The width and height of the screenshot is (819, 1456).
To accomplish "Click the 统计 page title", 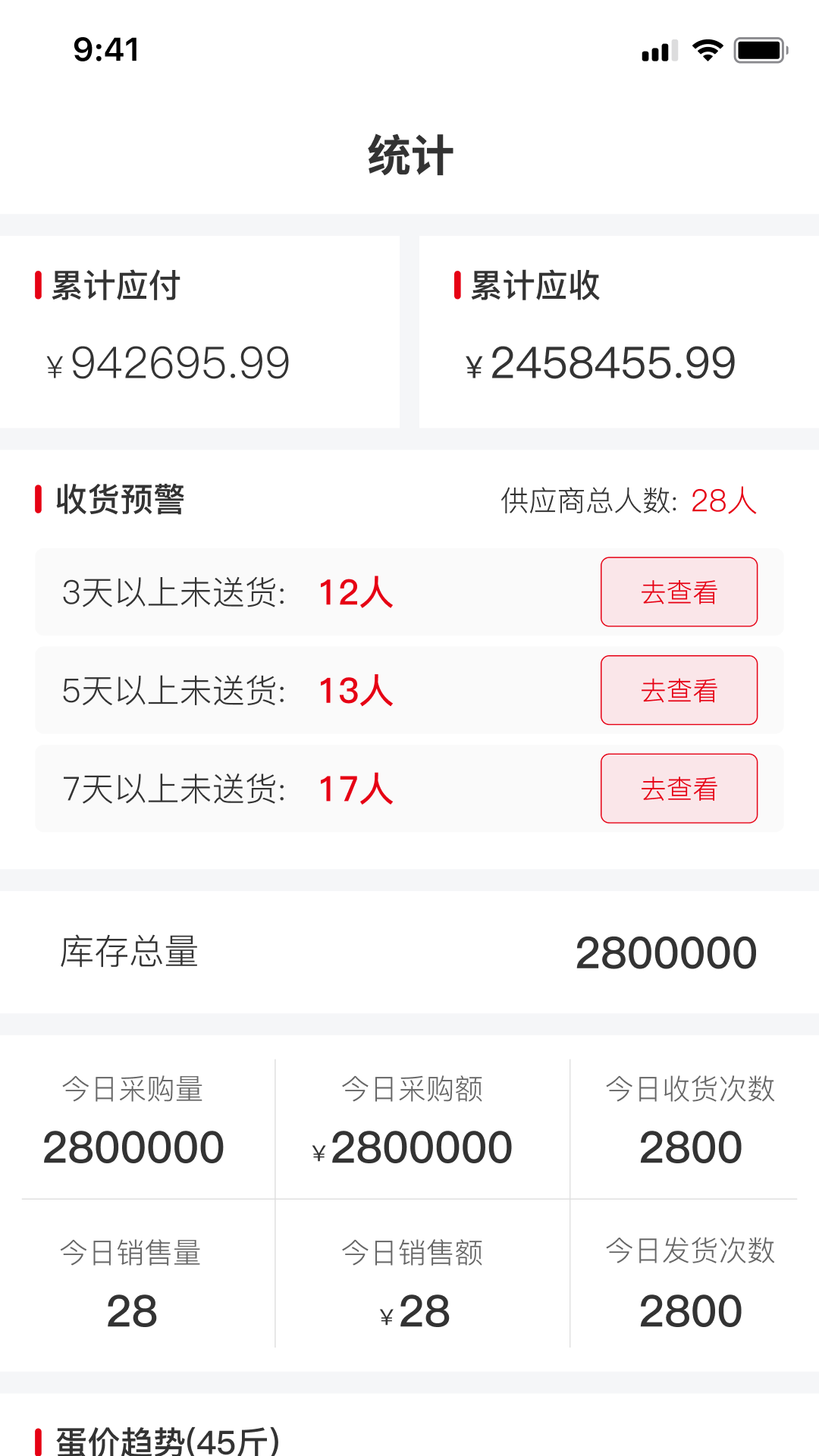I will (x=409, y=155).
